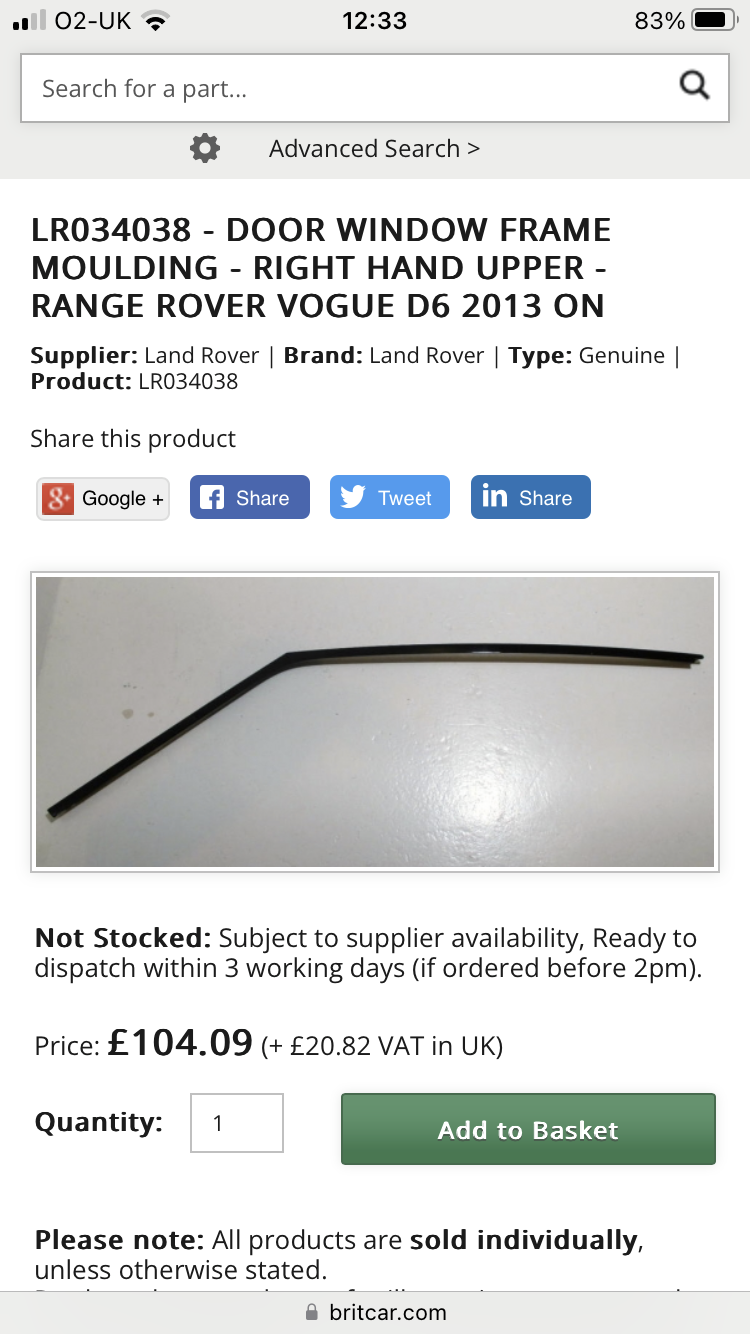Share product on LinkedIn

(x=530, y=498)
